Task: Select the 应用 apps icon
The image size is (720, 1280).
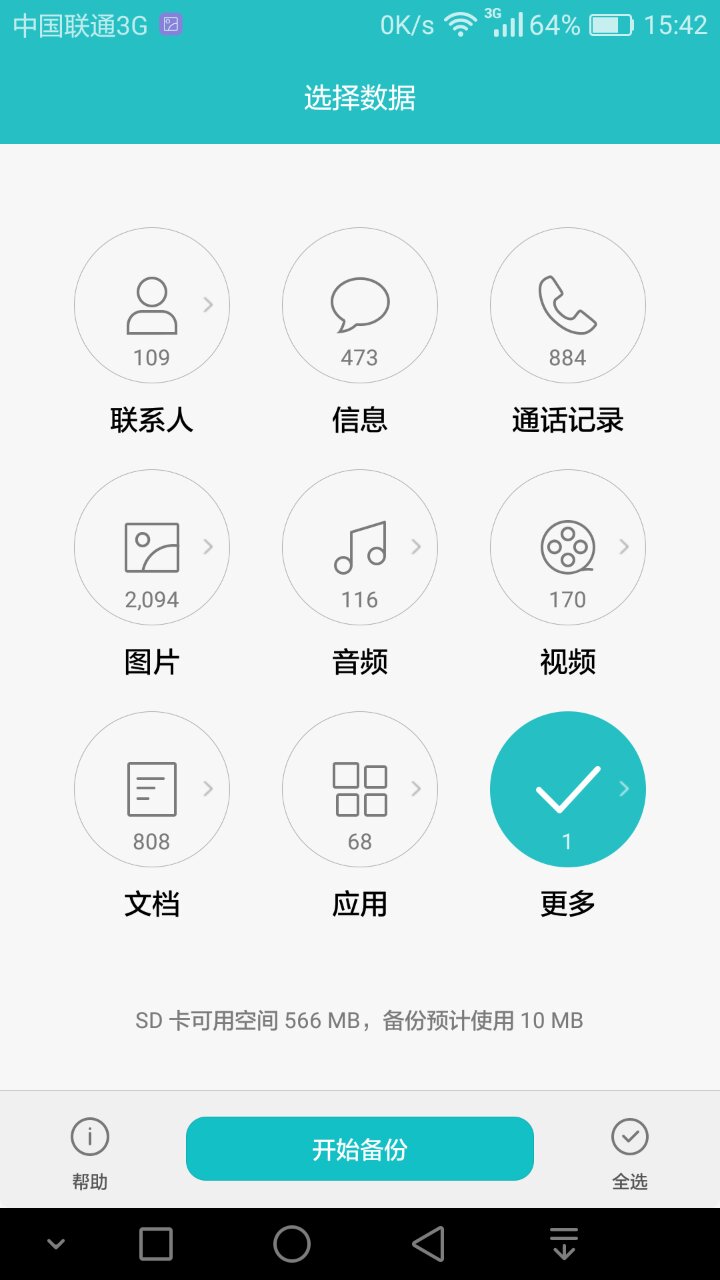Action: (360, 789)
